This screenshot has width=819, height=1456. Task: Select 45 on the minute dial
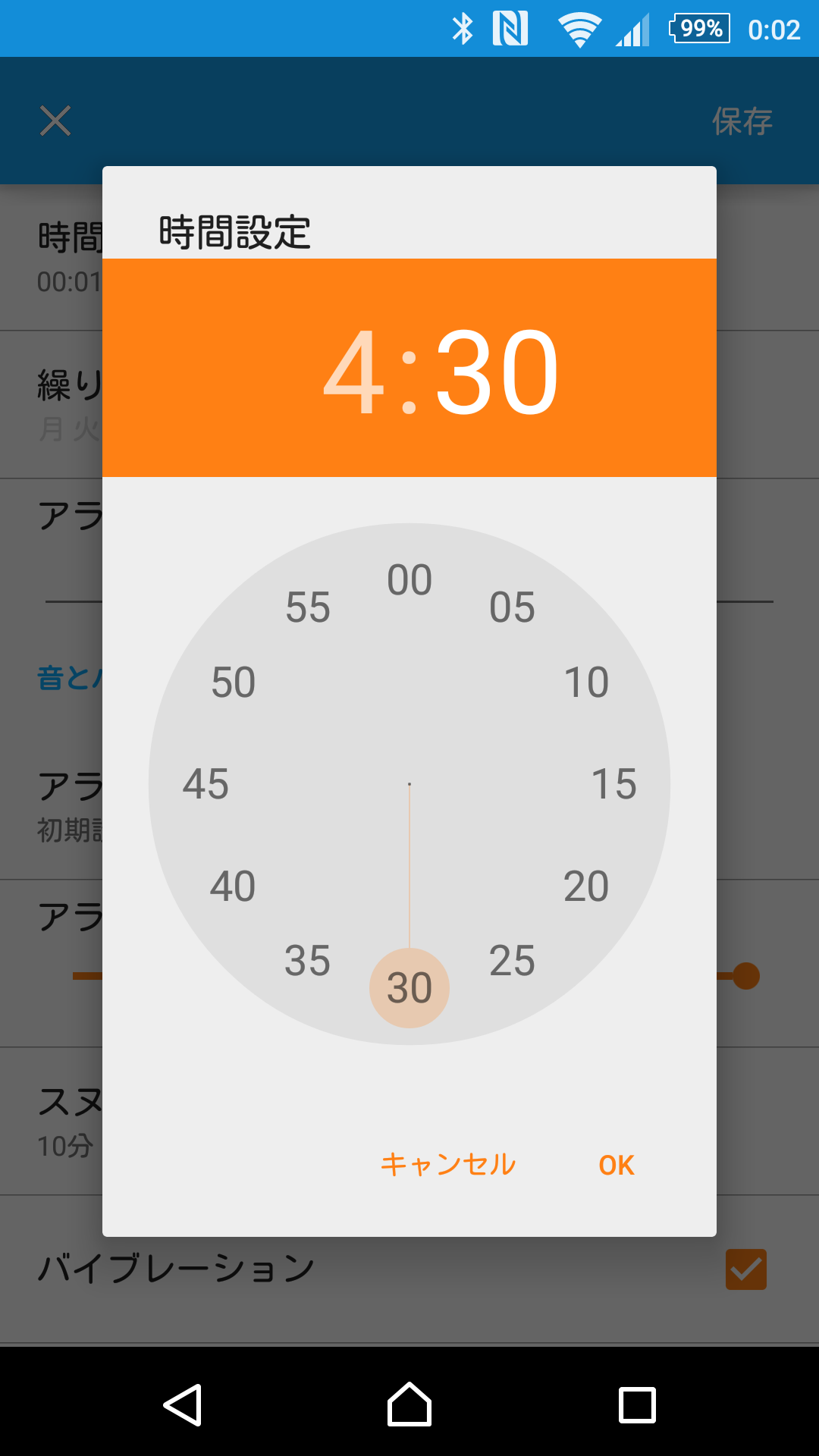206,784
